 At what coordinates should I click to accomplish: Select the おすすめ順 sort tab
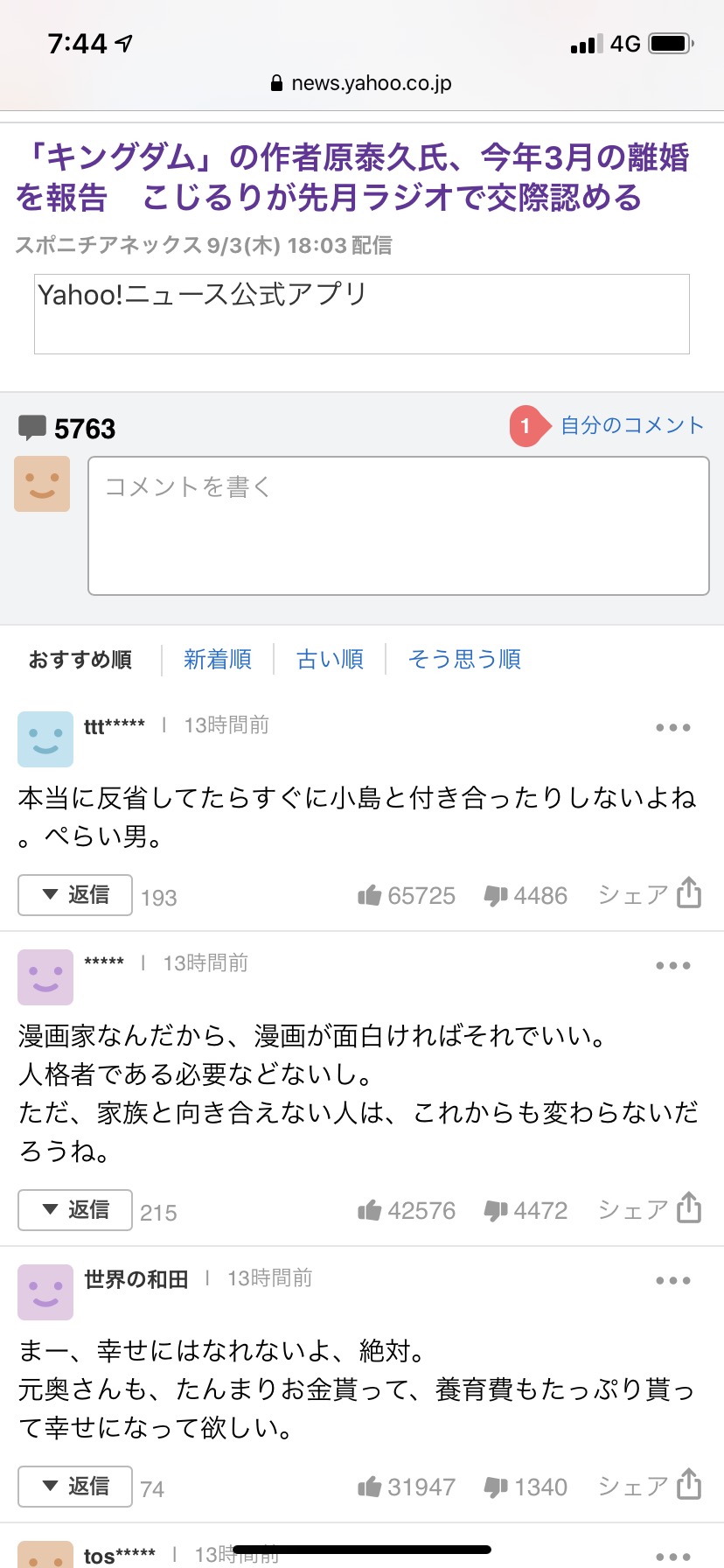point(80,659)
